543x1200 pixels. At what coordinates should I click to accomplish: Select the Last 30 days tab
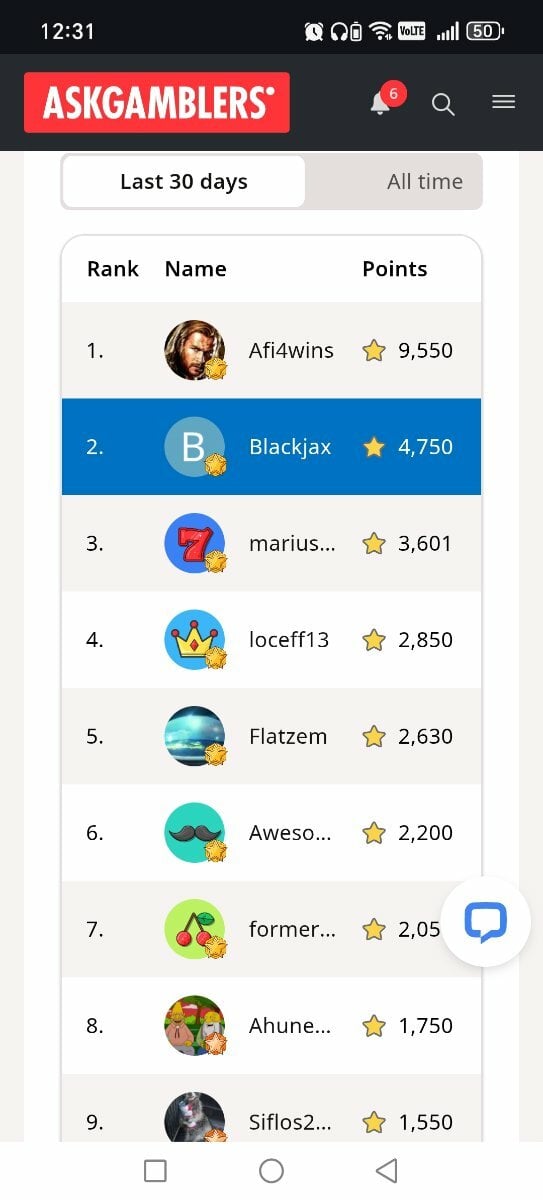184,182
